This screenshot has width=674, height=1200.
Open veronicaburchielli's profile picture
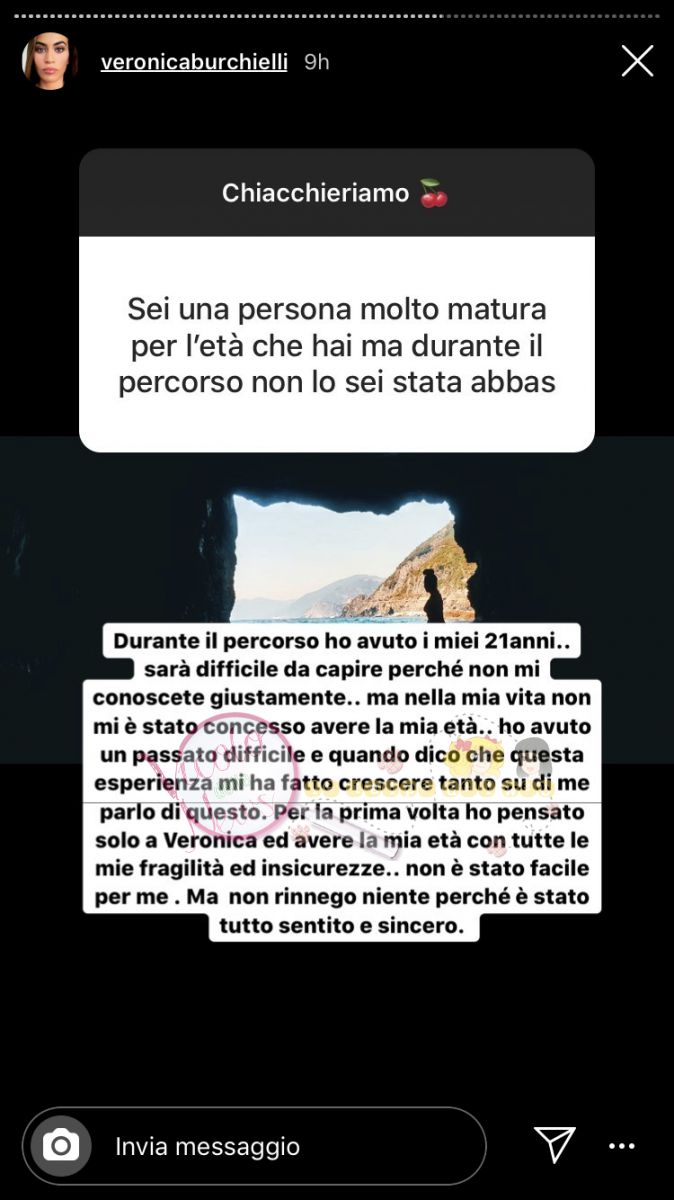coord(49,61)
